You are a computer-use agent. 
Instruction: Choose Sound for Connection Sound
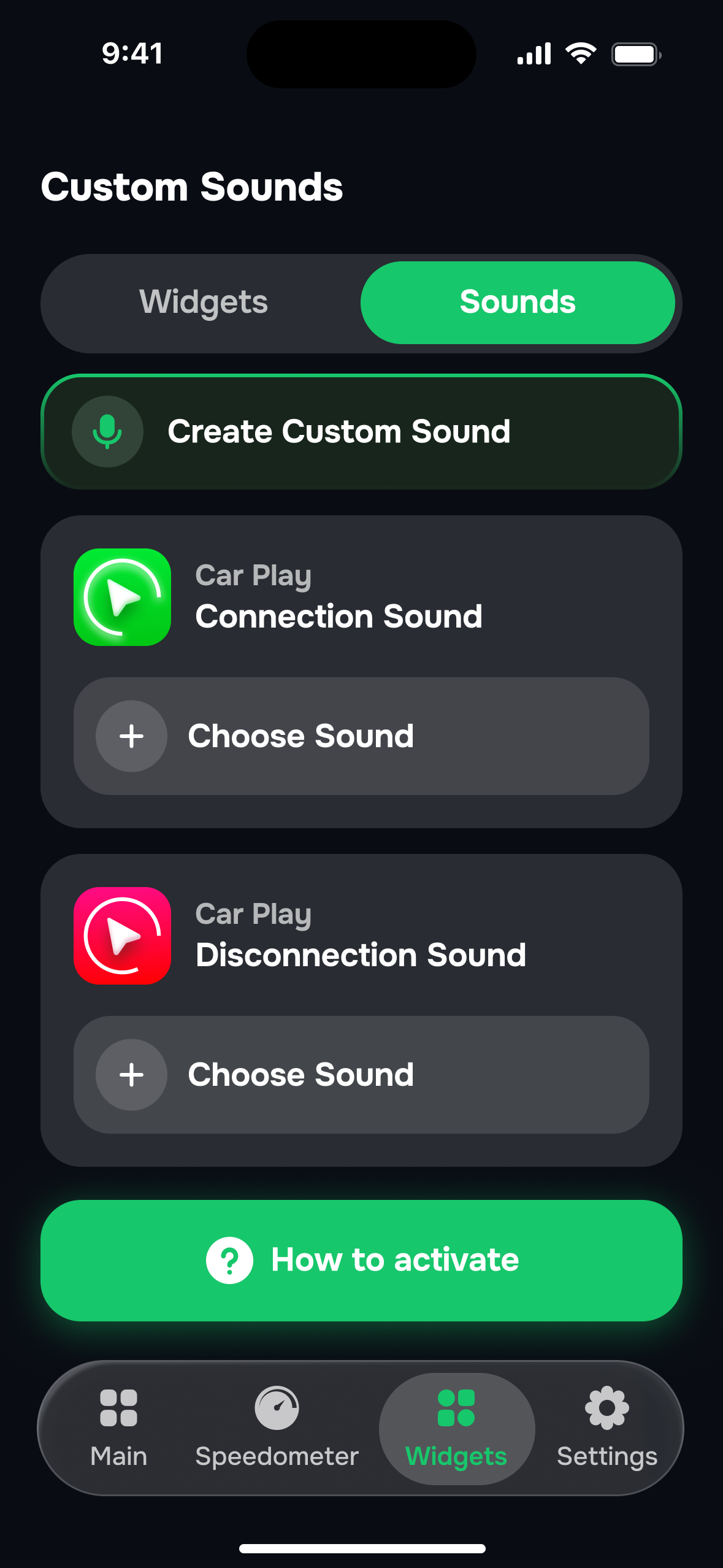pos(361,736)
